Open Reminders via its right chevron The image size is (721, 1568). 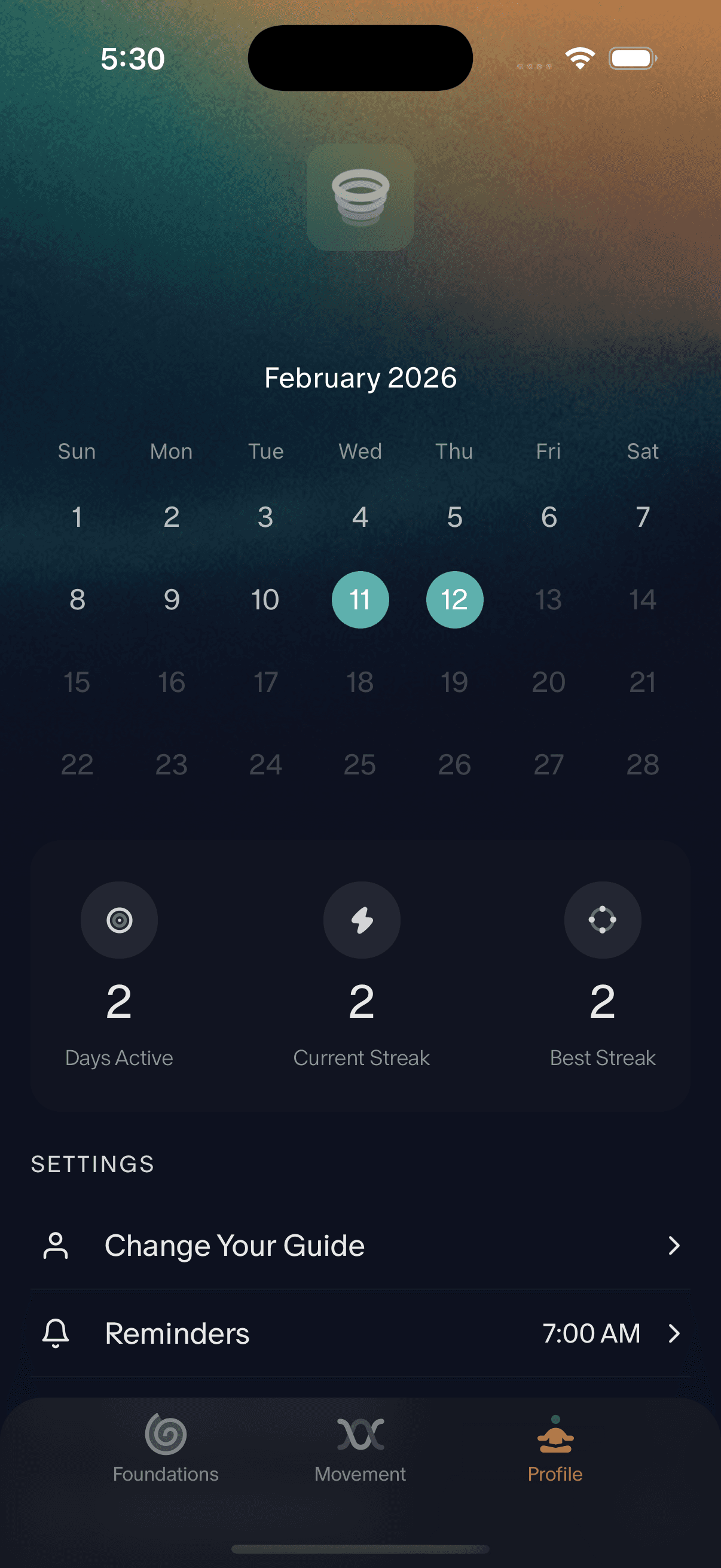(x=675, y=1333)
